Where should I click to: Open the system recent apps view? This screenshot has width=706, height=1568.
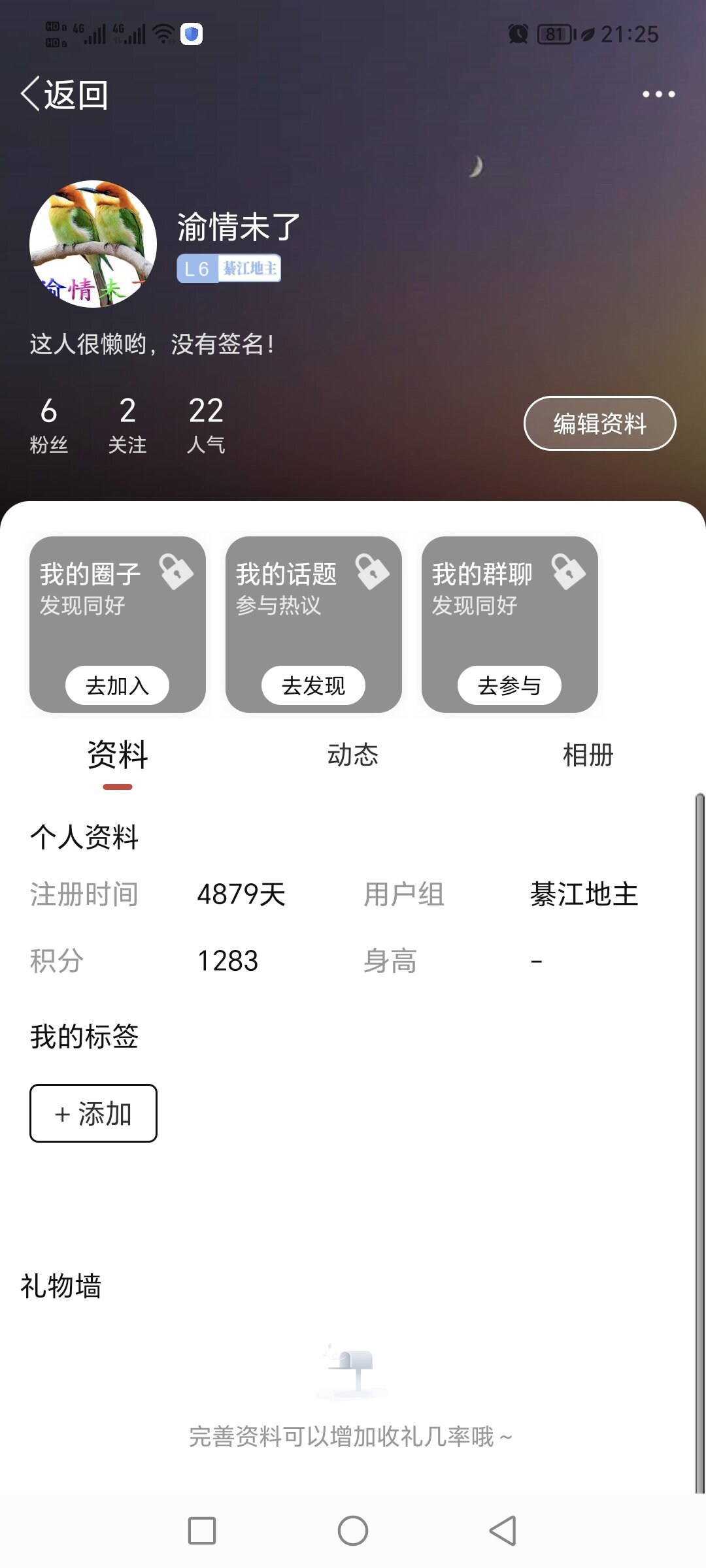click(202, 1531)
